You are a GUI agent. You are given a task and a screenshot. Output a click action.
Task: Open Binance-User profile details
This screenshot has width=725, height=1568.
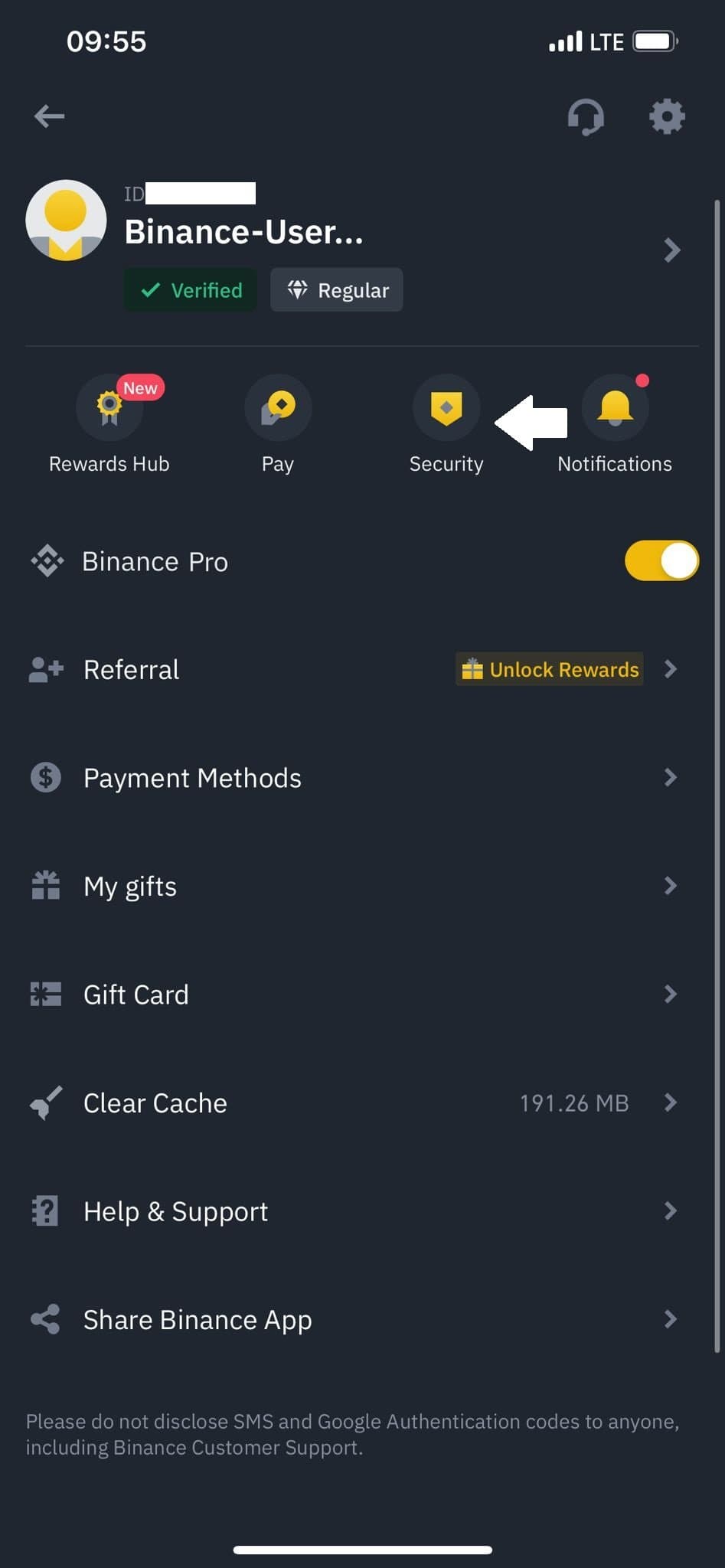(671, 250)
